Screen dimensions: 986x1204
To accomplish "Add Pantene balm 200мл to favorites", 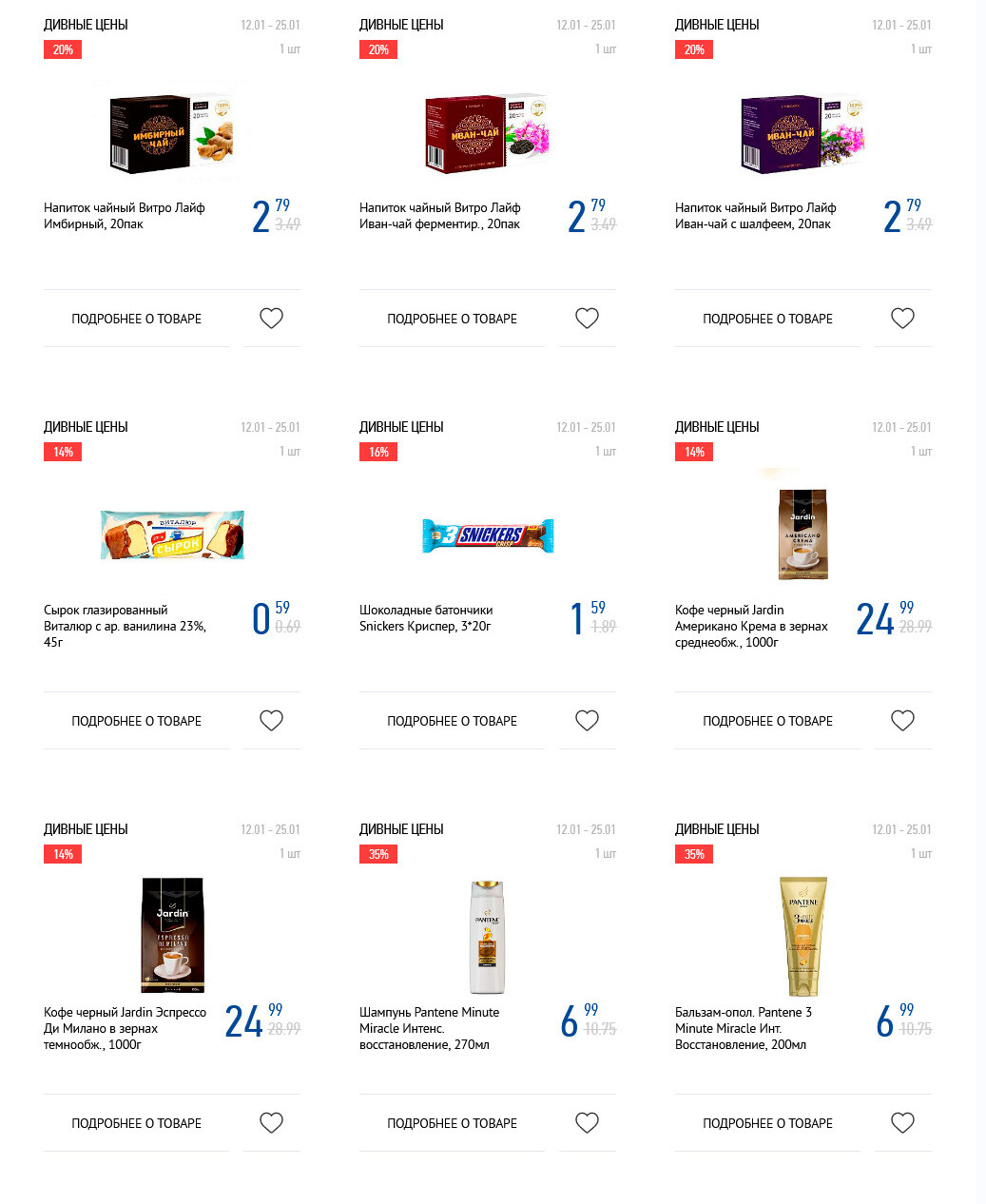I will (902, 1123).
